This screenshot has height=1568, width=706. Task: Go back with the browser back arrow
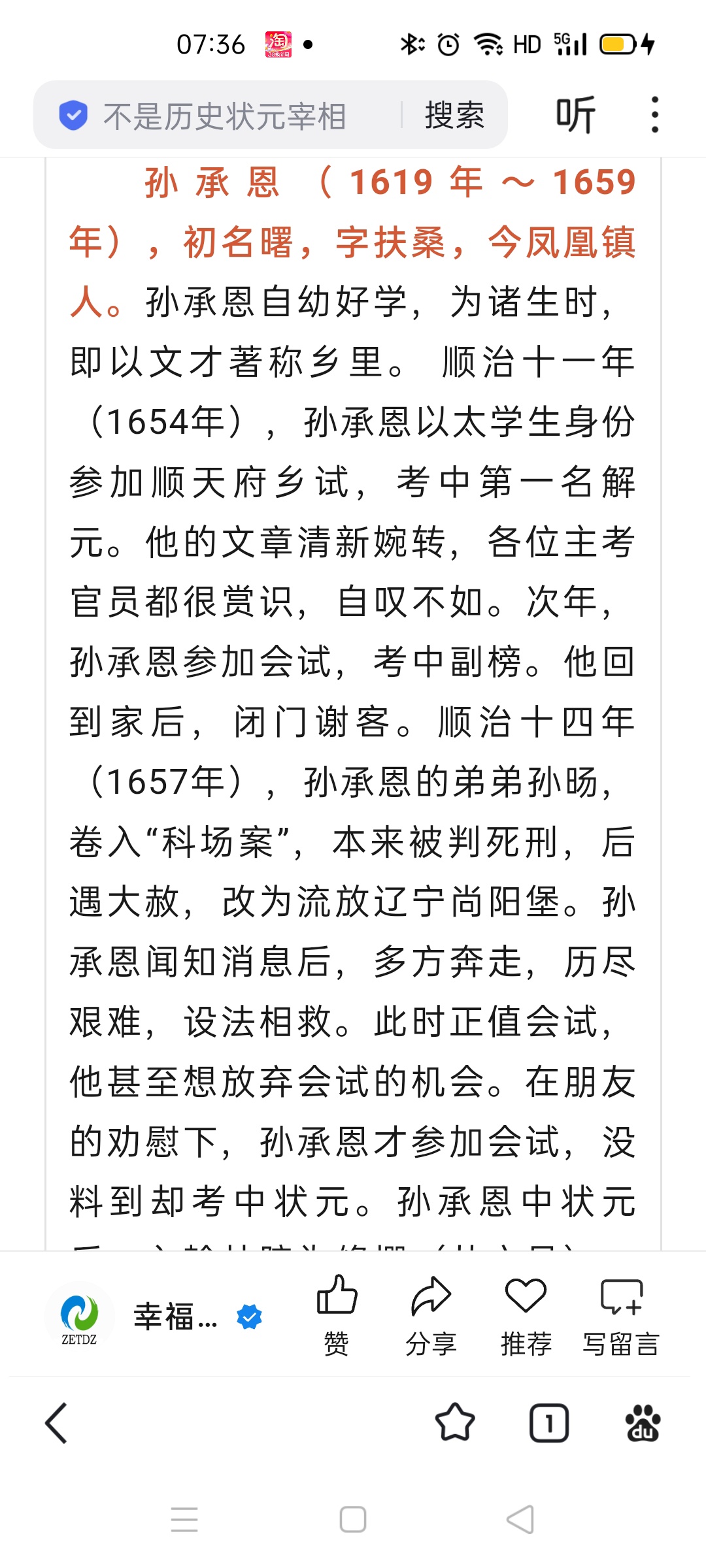[x=56, y=1423]
